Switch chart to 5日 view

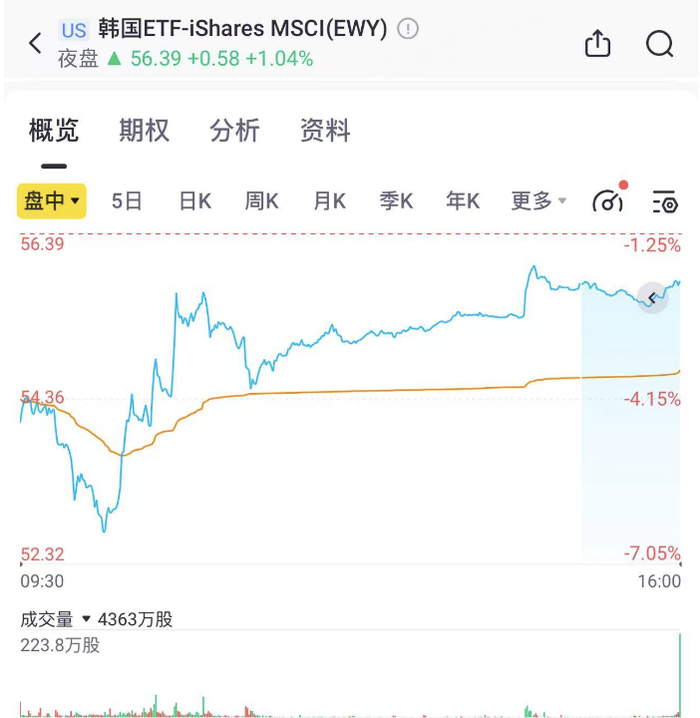127,201
